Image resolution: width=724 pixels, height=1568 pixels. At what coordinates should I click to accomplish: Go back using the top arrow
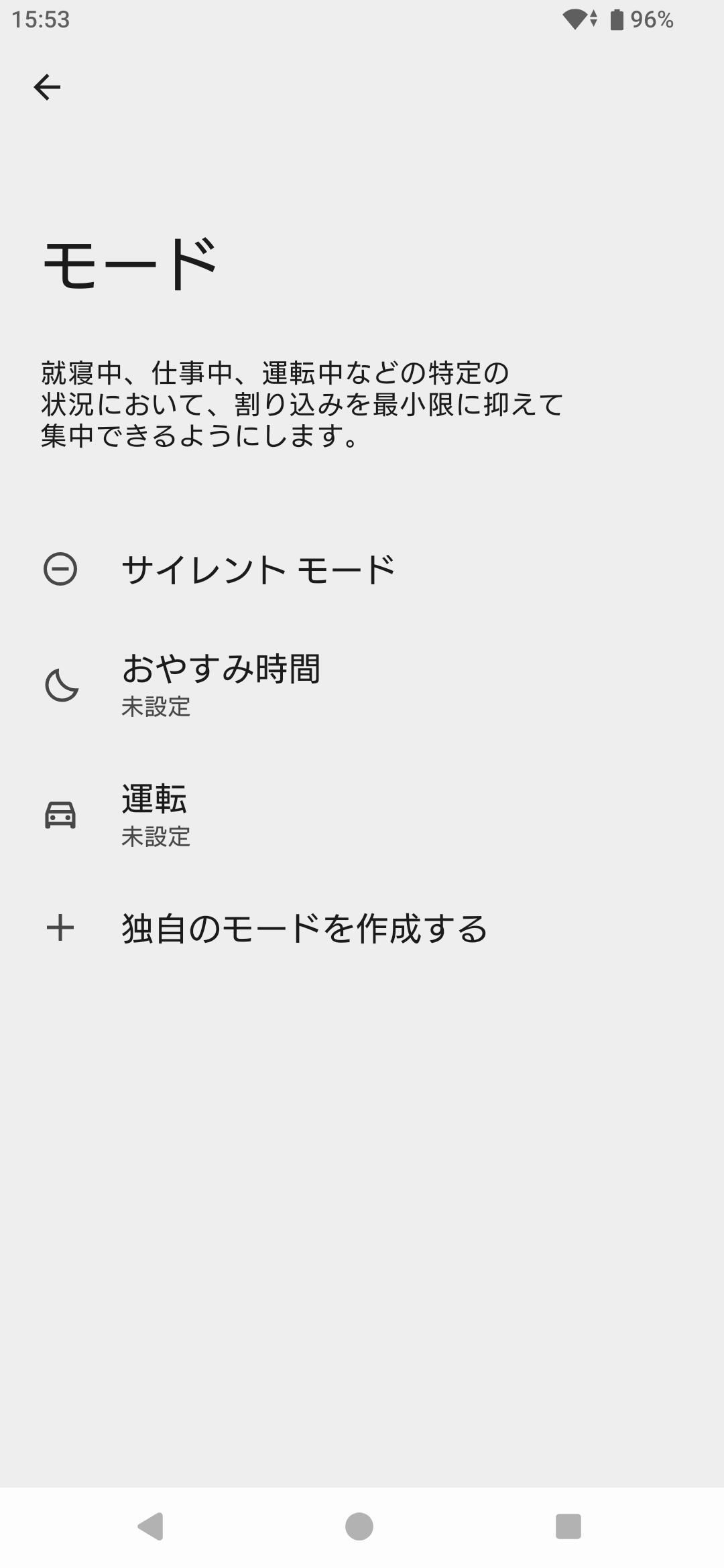click(x=47, y=87)
